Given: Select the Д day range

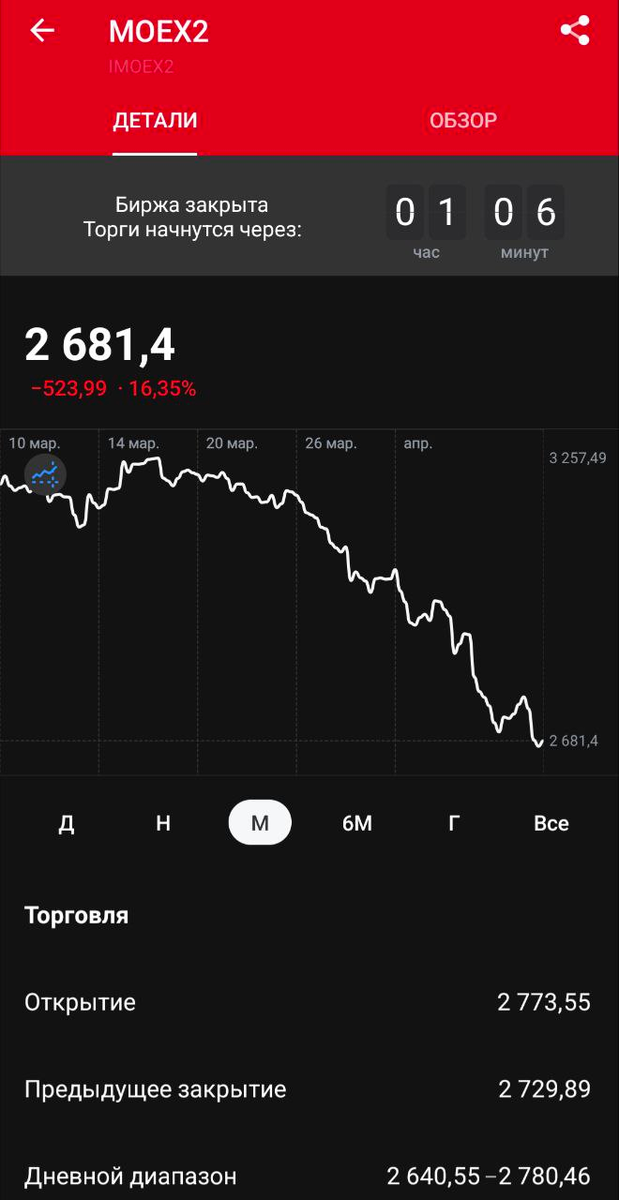Looking at the screenshot, I should click(66, 824).
